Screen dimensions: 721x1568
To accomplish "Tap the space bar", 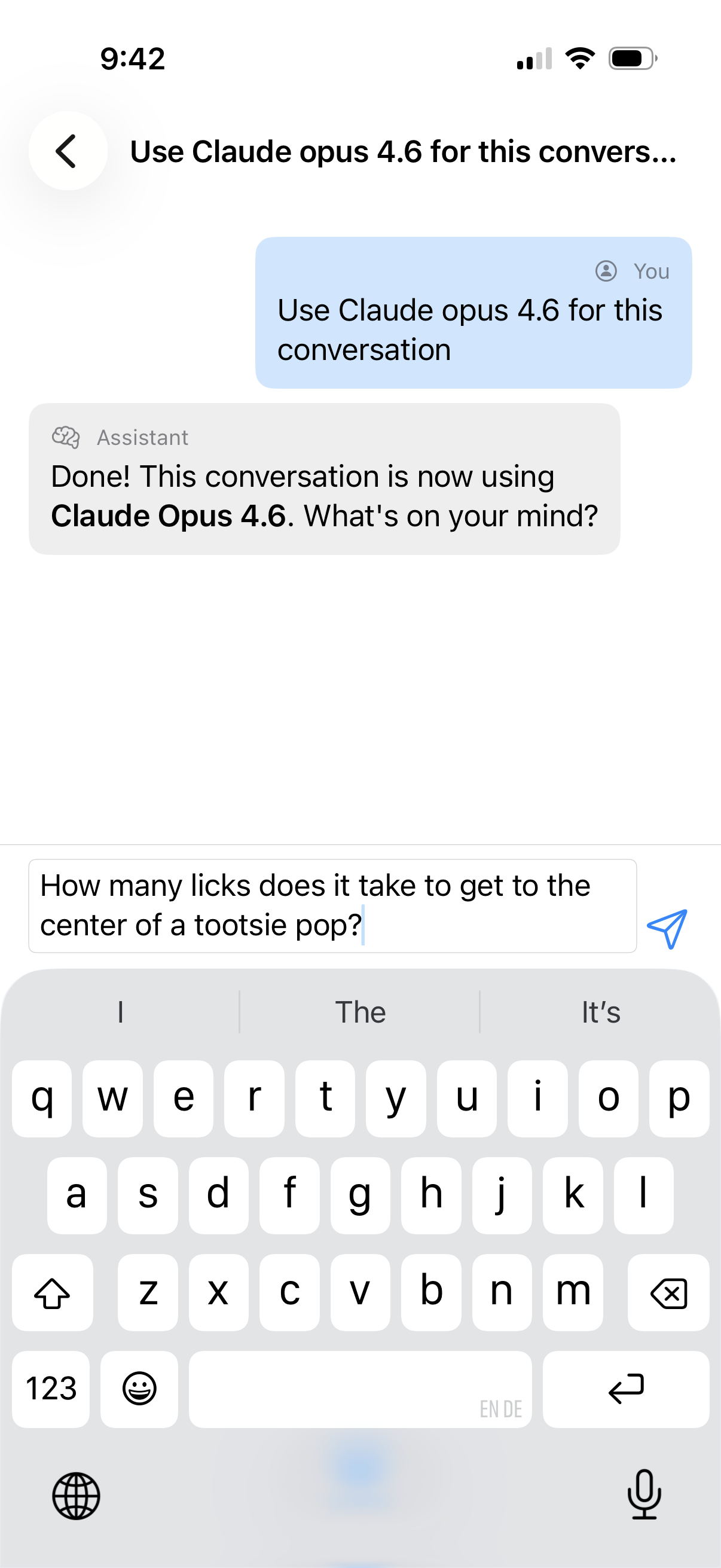I will pos(359,1389).
